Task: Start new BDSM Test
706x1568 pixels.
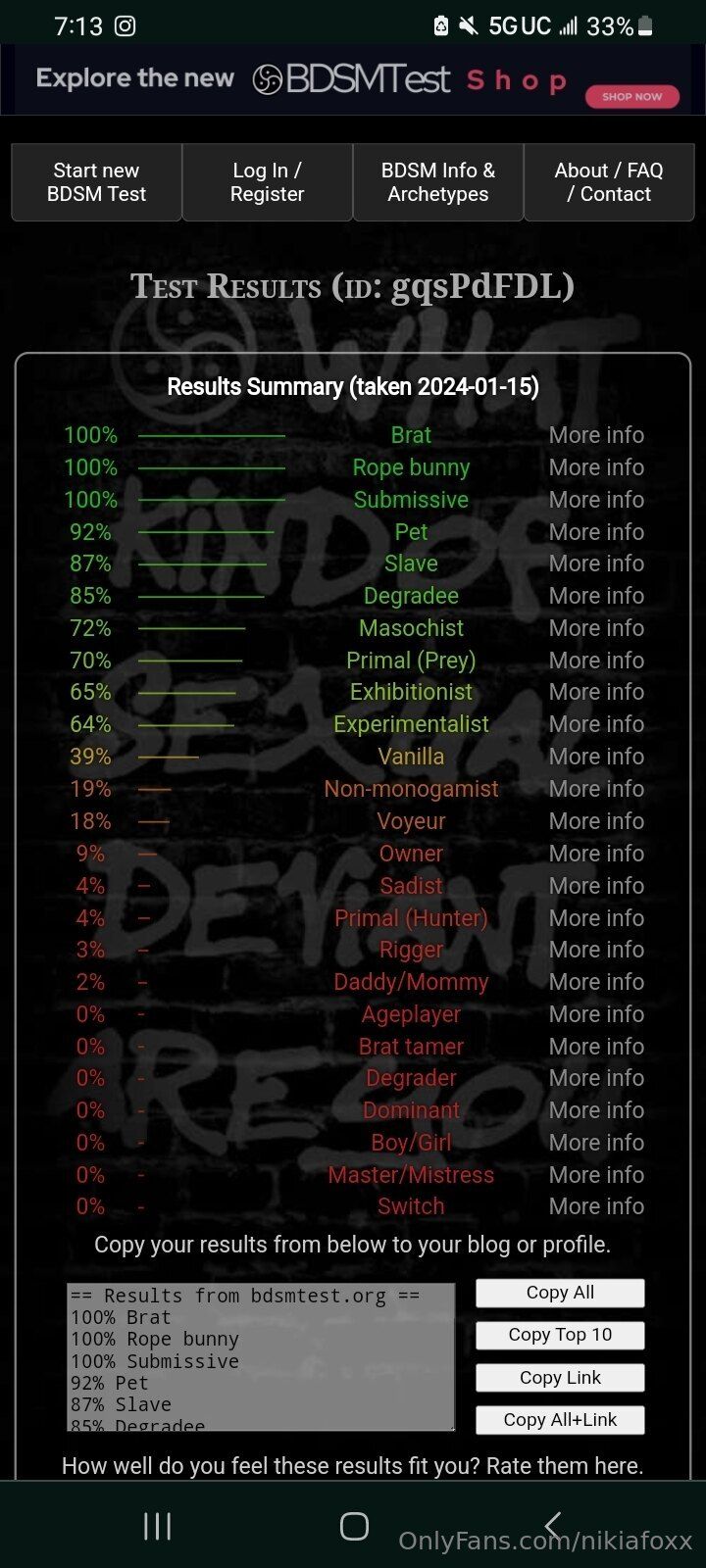Action: coord(96,182)
